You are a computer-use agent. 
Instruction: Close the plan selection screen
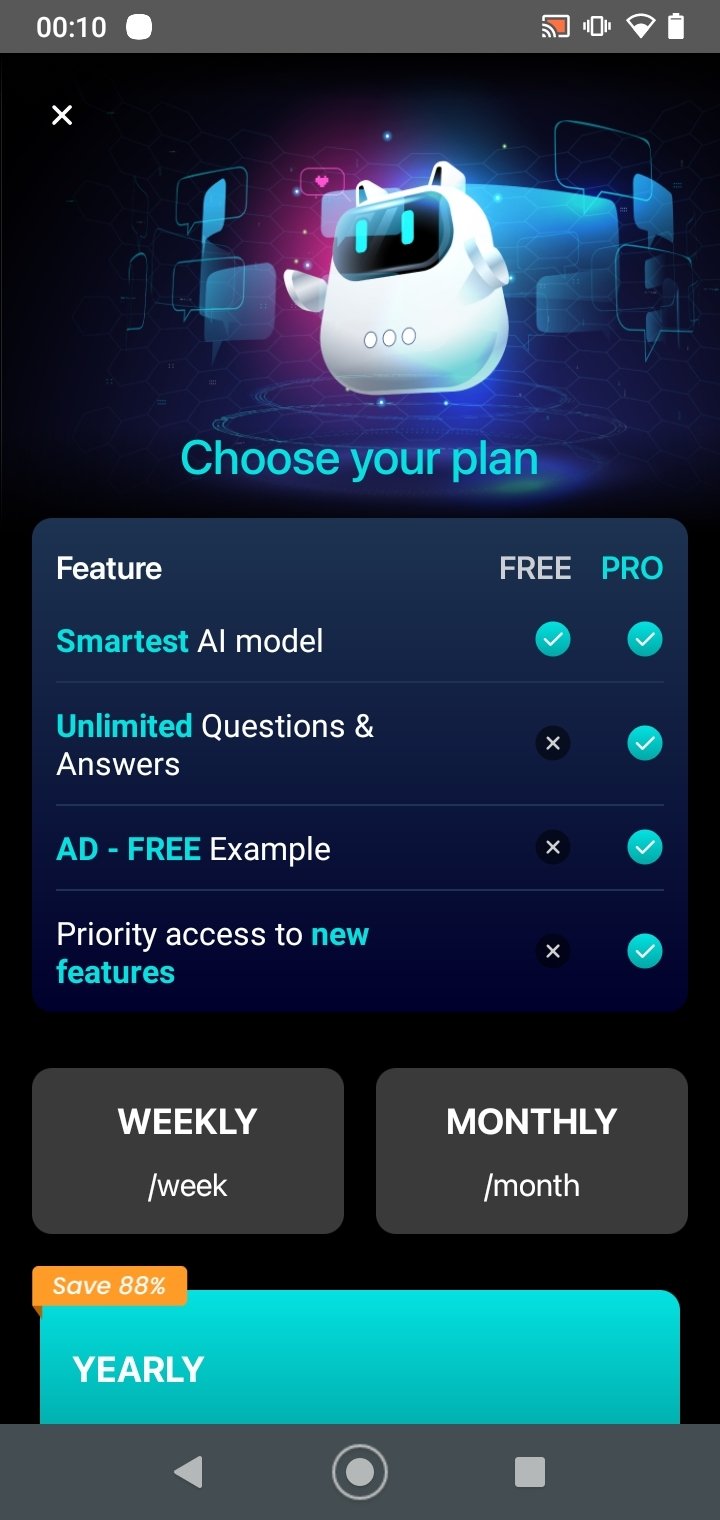tap(62, 115)
